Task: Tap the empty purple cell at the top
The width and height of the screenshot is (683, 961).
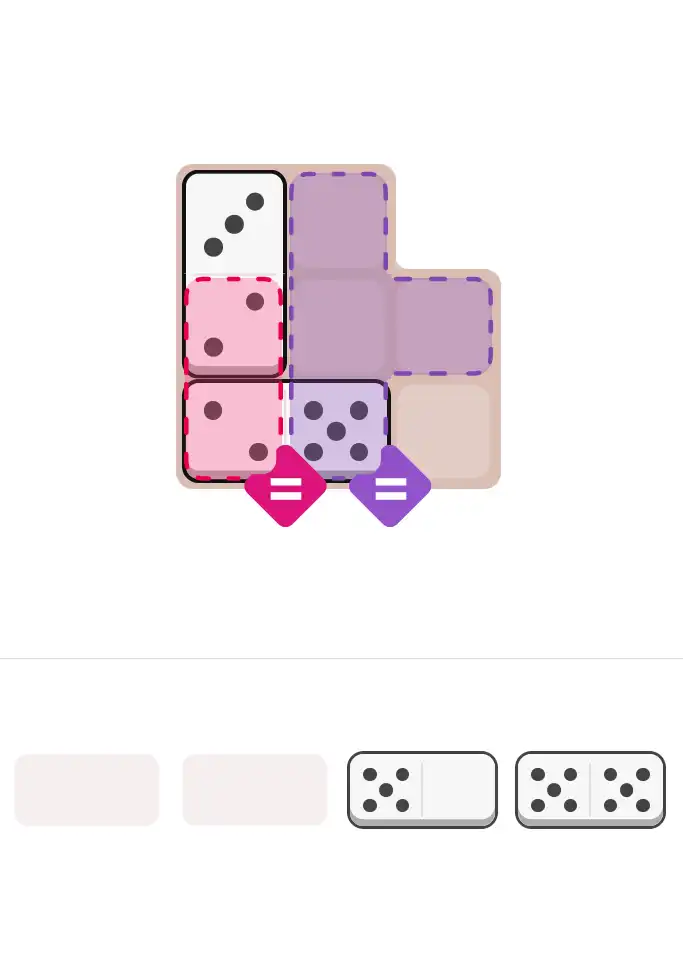Action: [x=338, y=222]
